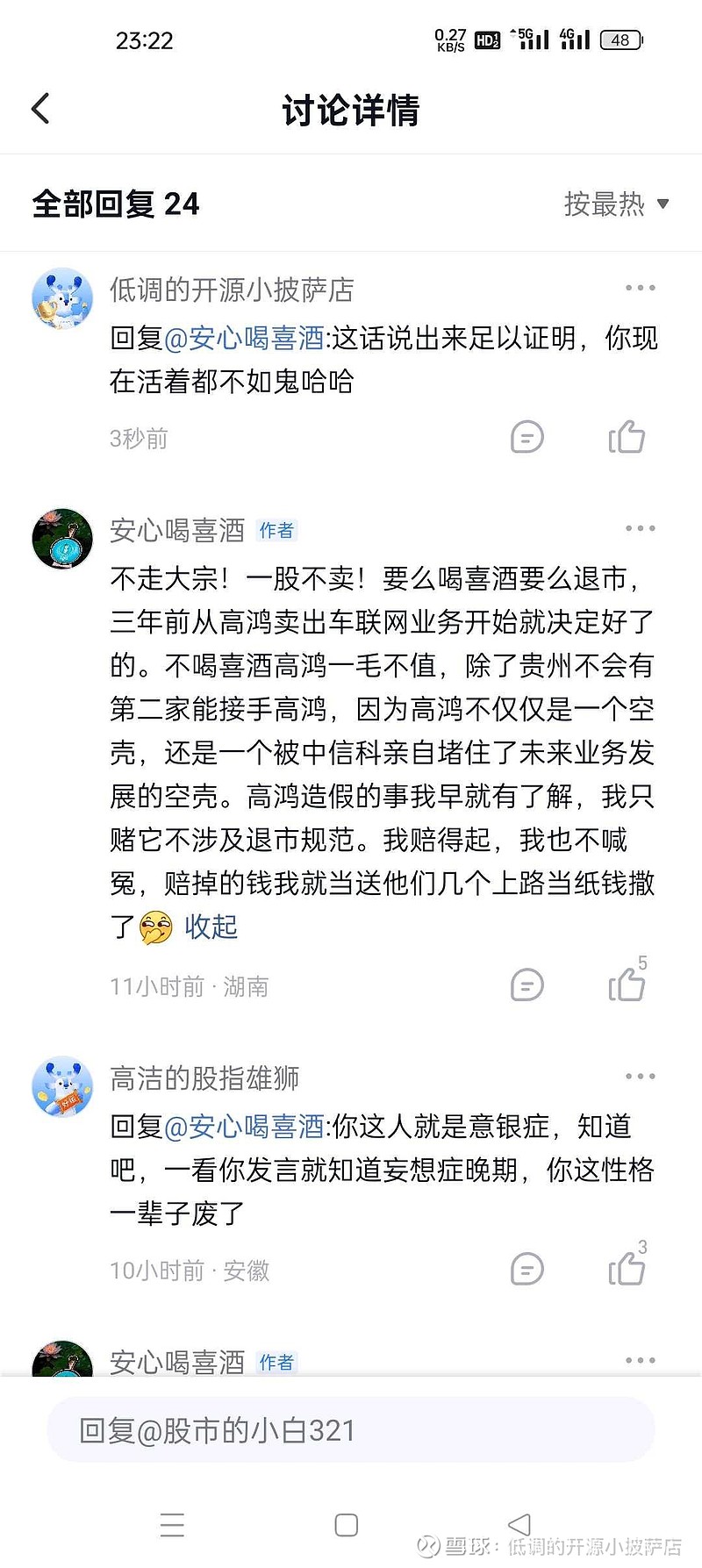The height and width of the screenshot is (1568, 702).
Task: Like the comment with 3 likes
Action: 627,1267
